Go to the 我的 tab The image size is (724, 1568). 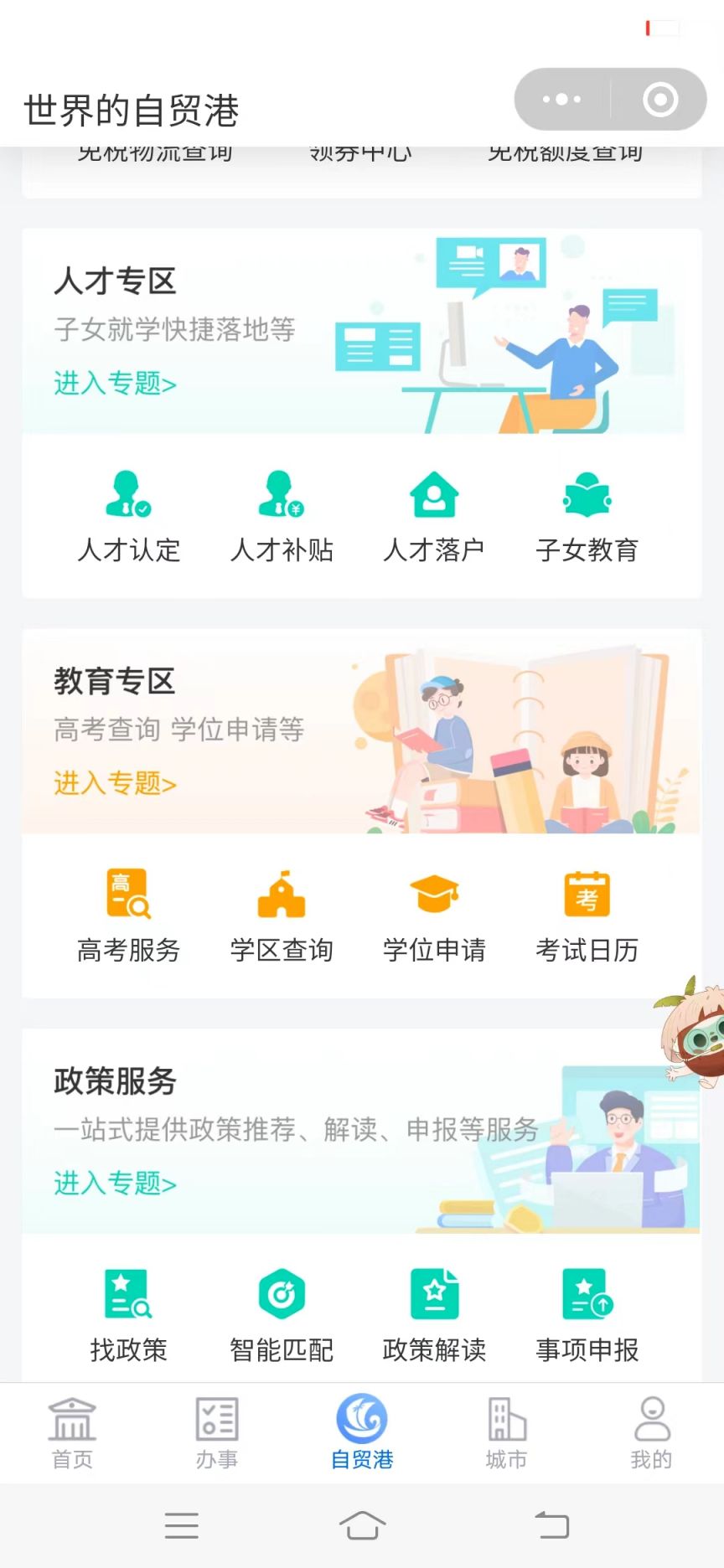tap(651, 1433)
